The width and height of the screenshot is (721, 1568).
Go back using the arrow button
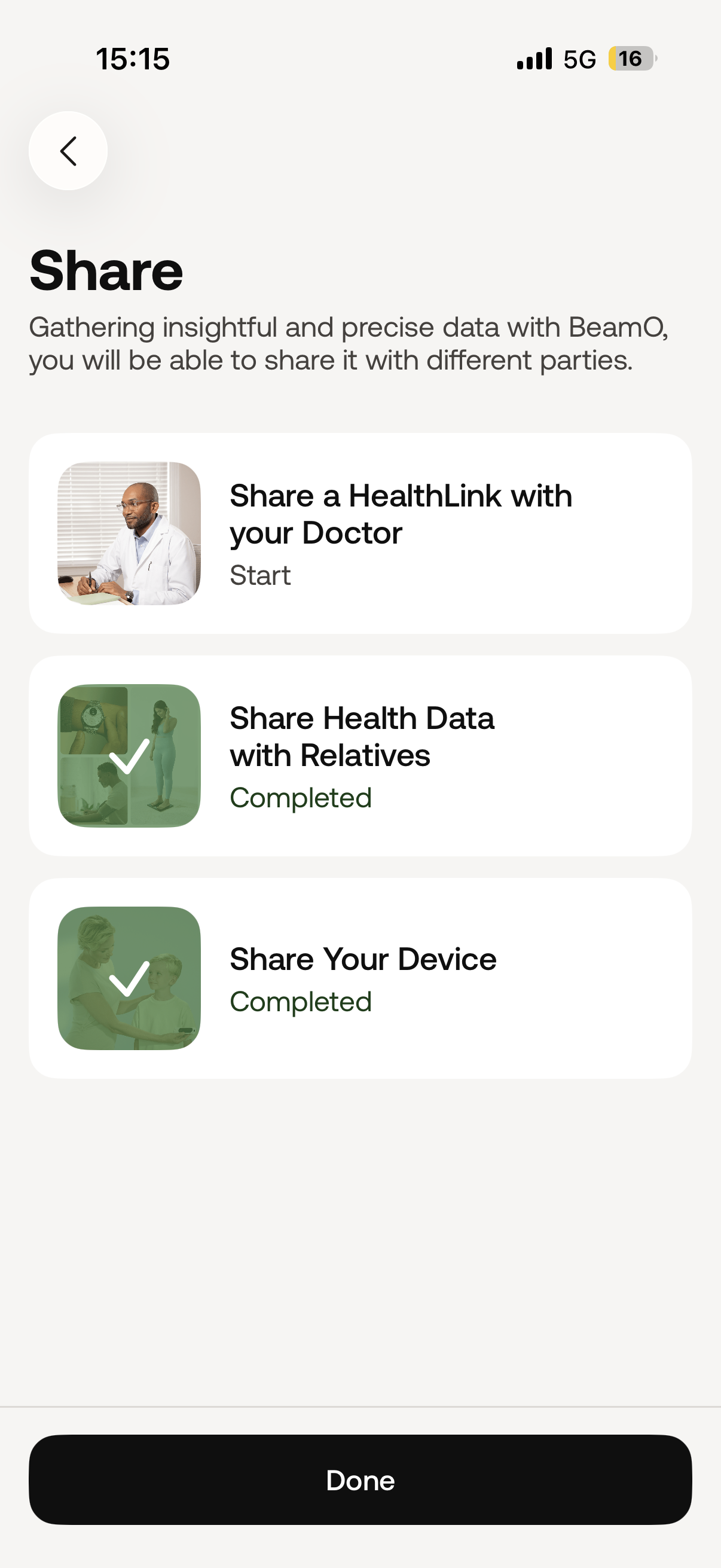coord(68,151)
